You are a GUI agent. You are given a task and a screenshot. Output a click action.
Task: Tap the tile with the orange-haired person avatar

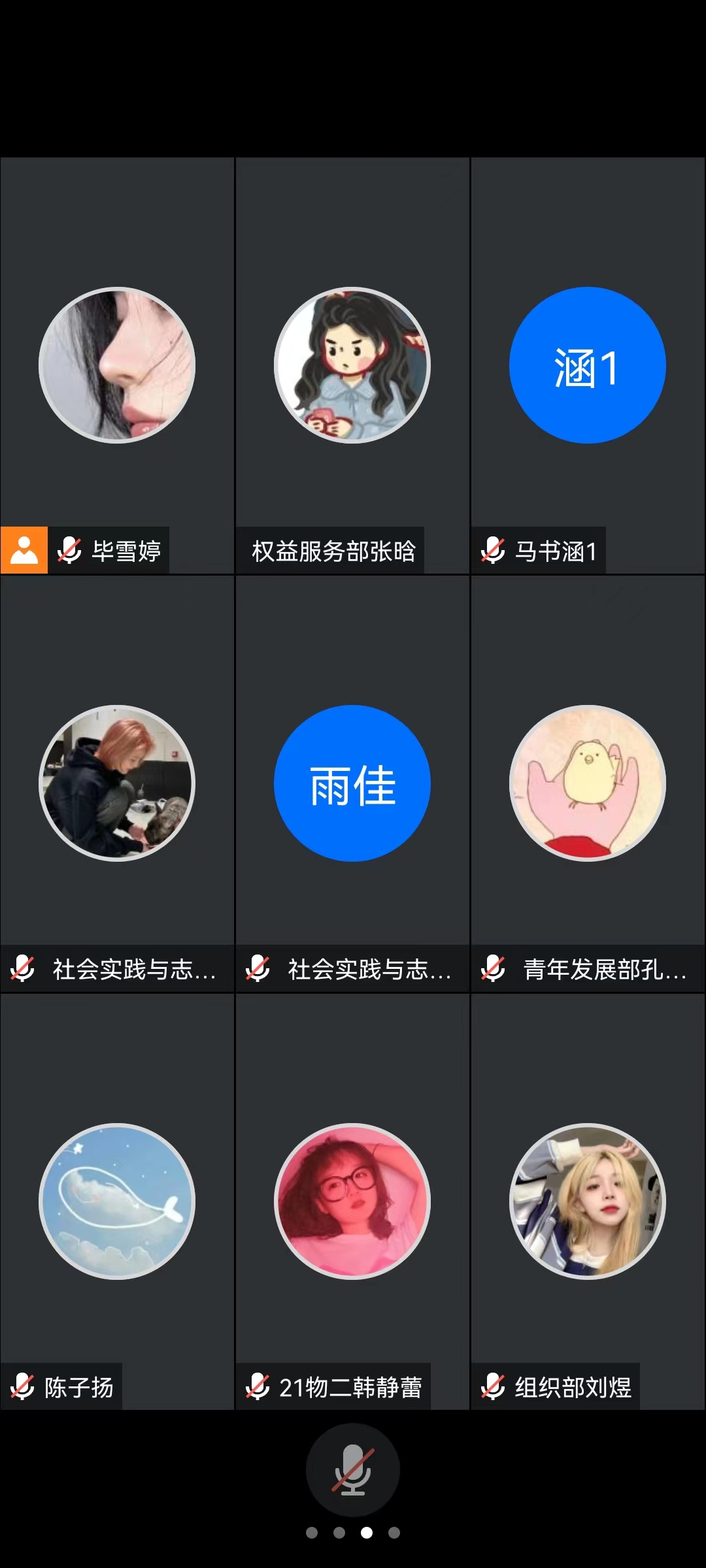(x=117, y=783)
